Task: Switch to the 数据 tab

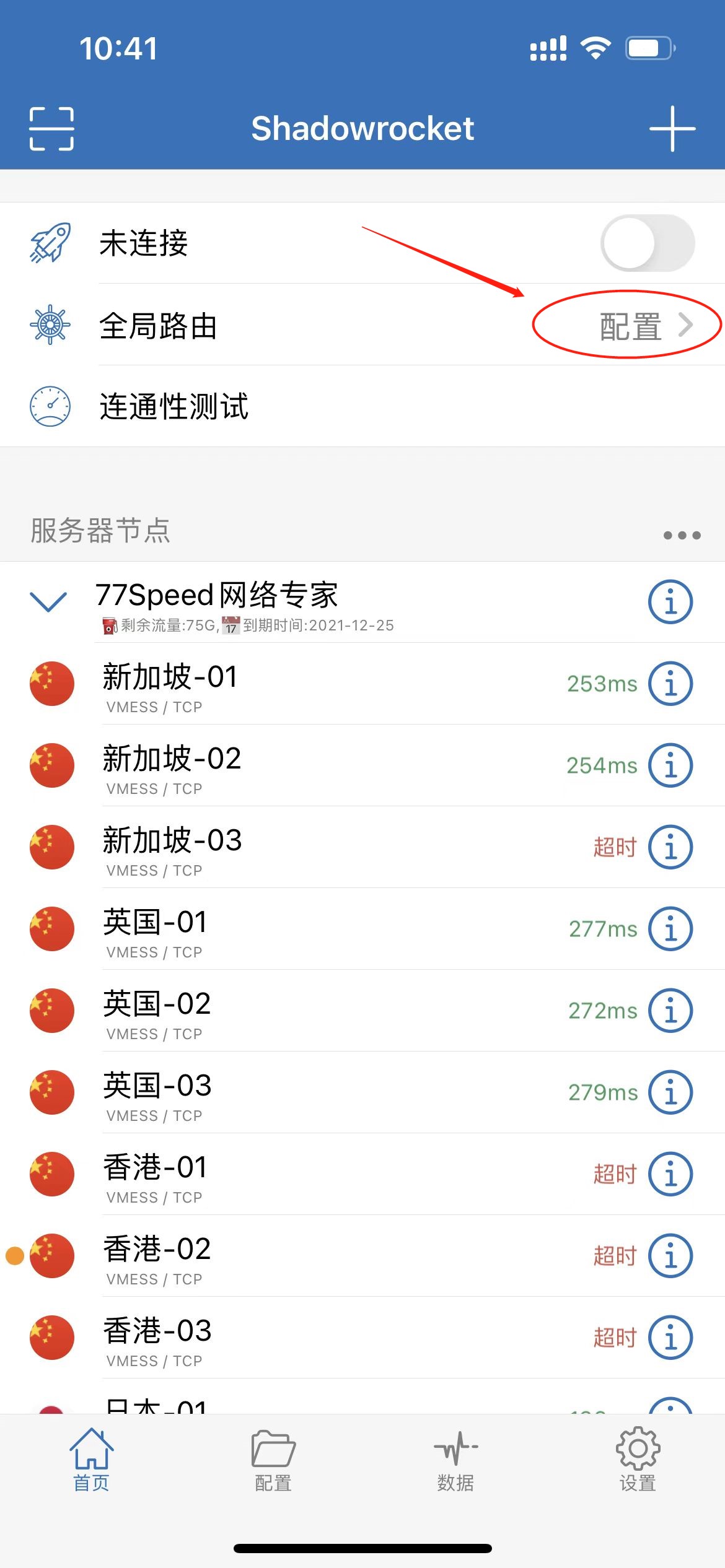Action: tap(455, 1460)
